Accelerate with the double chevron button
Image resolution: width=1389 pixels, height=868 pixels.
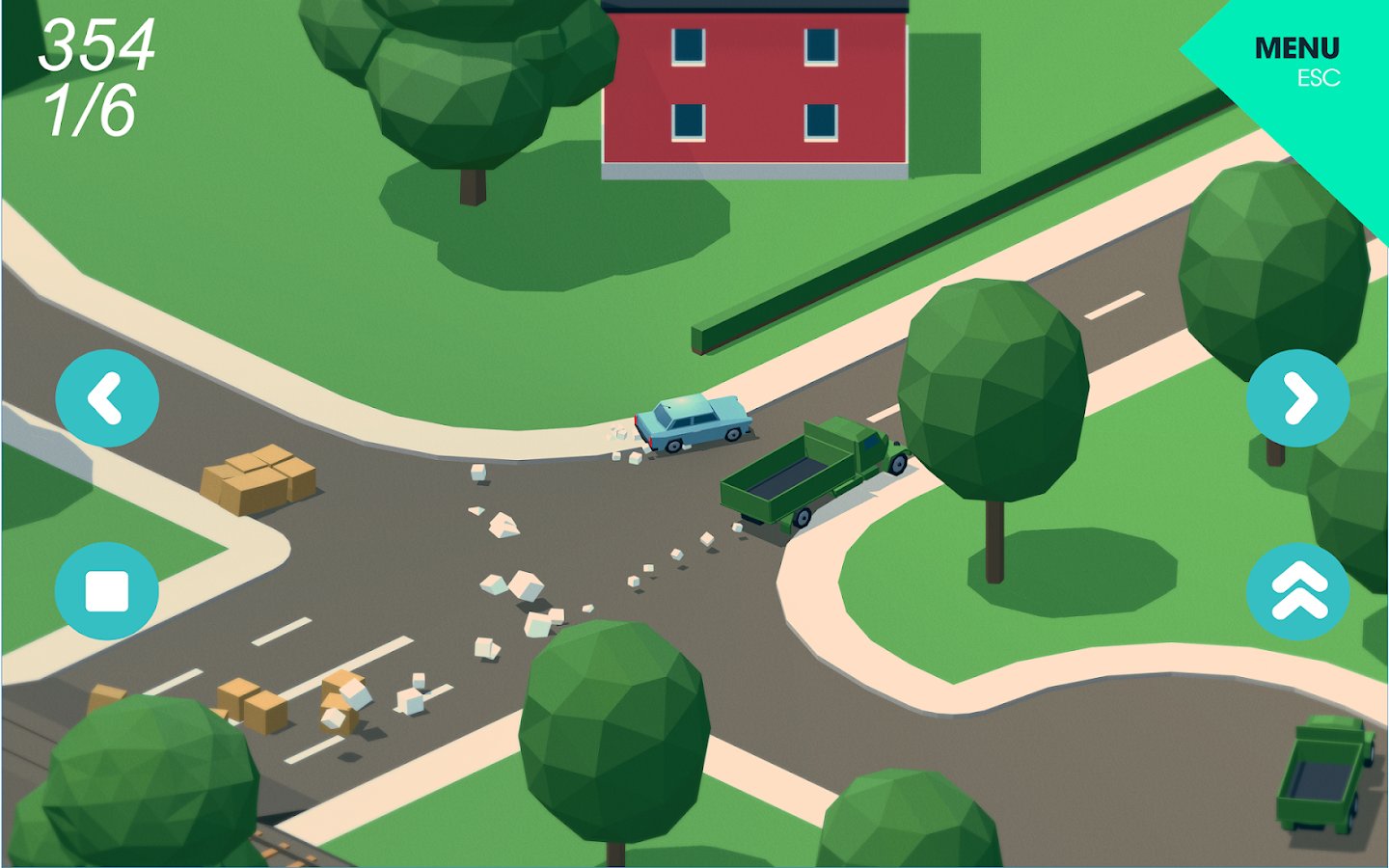point(1298,591)
